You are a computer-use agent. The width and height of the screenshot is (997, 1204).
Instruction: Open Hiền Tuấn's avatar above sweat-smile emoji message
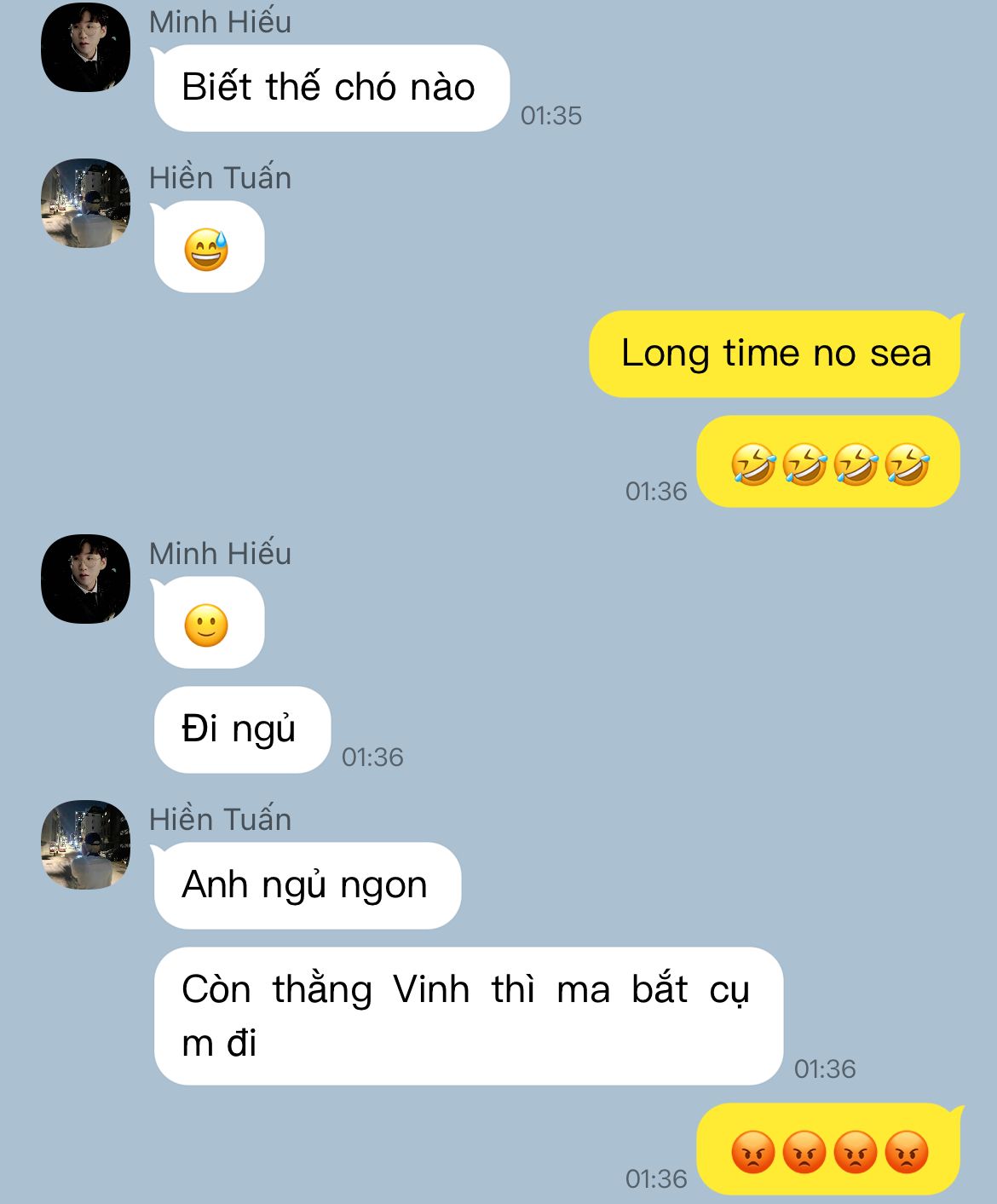tap(86, 204)
